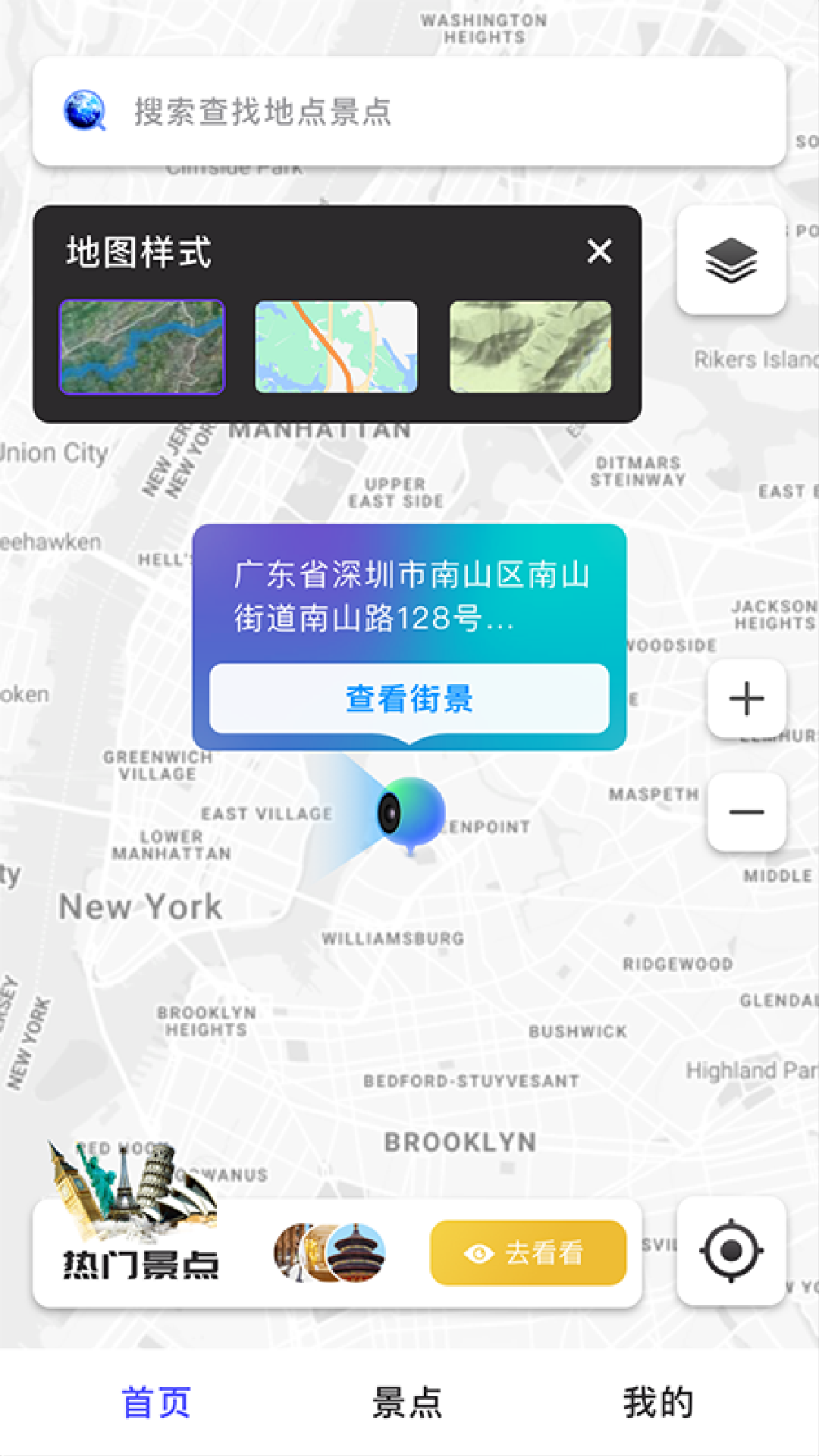This screenshot has width=819, height=1456.
Task: Select the satellite map style thumbnail
Action: pos(142,347)
